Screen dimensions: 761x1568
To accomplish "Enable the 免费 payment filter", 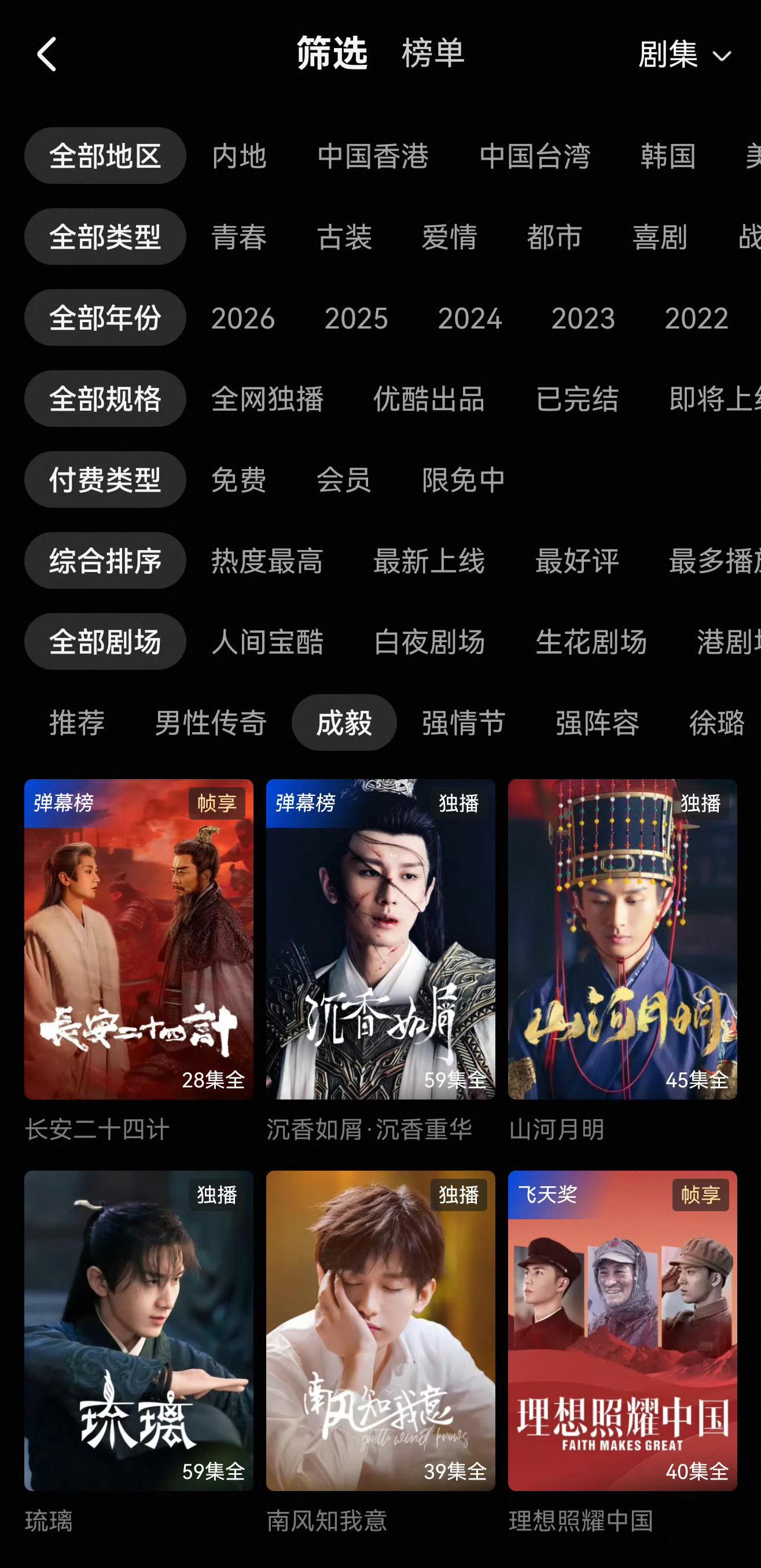I will pyautogui.click(x=238, y=480).
